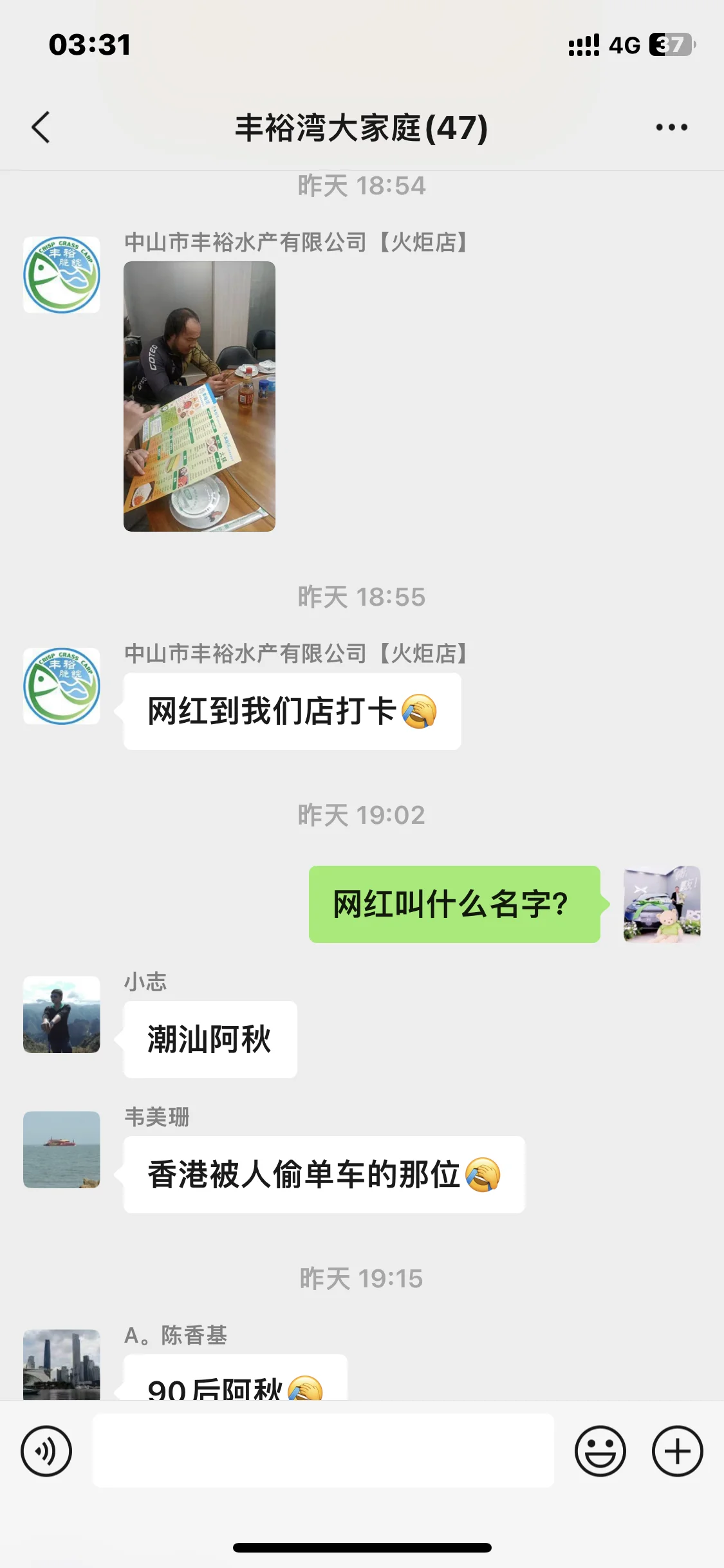Image resolution: width=724 pixels, height=1568 pixels.
Task: Go back using the top-left arrow
Action: click(41, 127)
